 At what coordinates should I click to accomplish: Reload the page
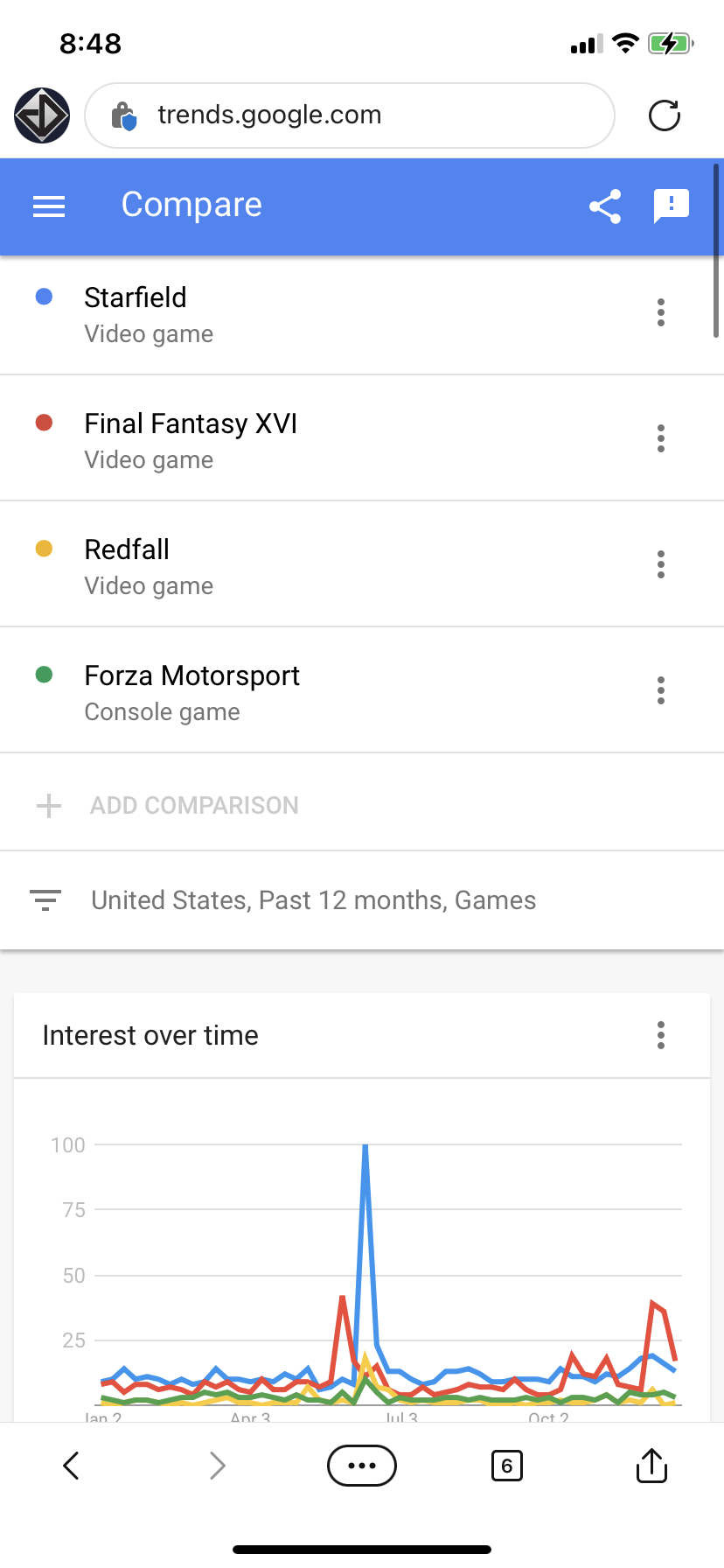click(x=665, y=115)
